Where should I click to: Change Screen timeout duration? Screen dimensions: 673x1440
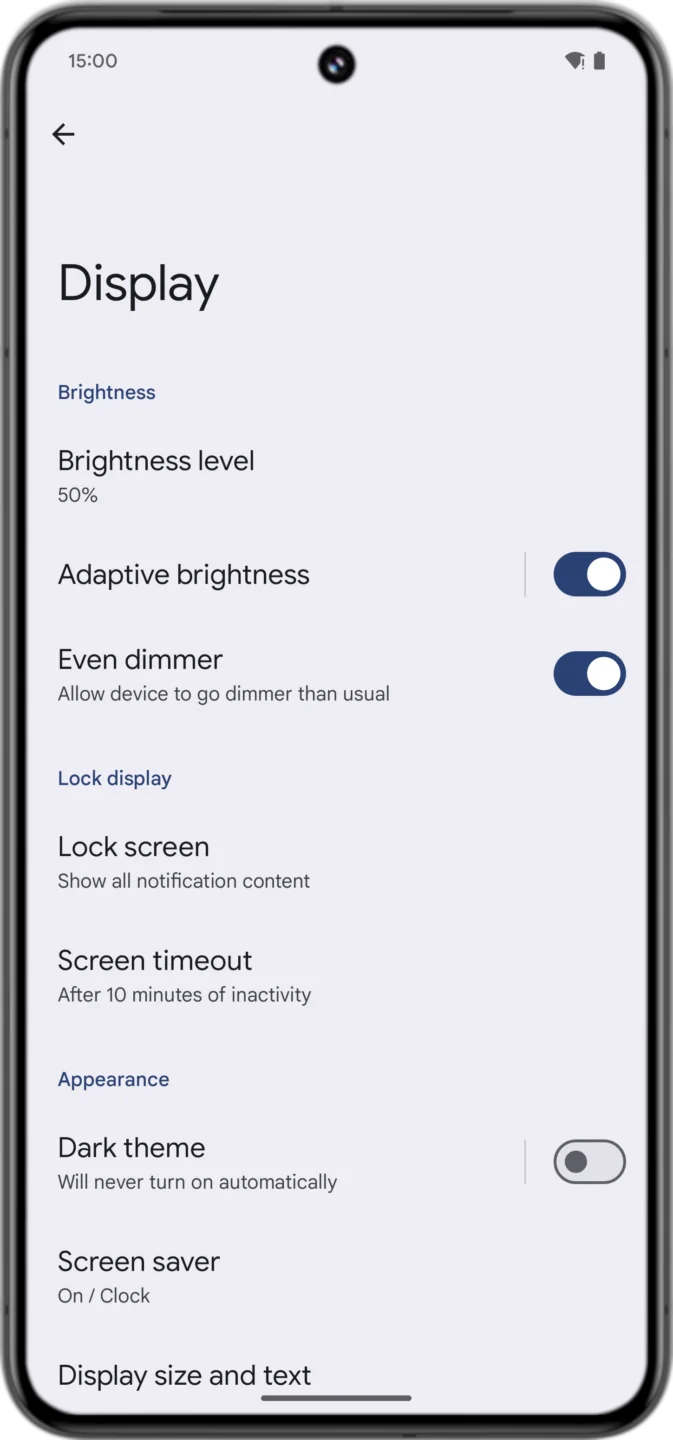pyautogui.click(x=336, y=975)
